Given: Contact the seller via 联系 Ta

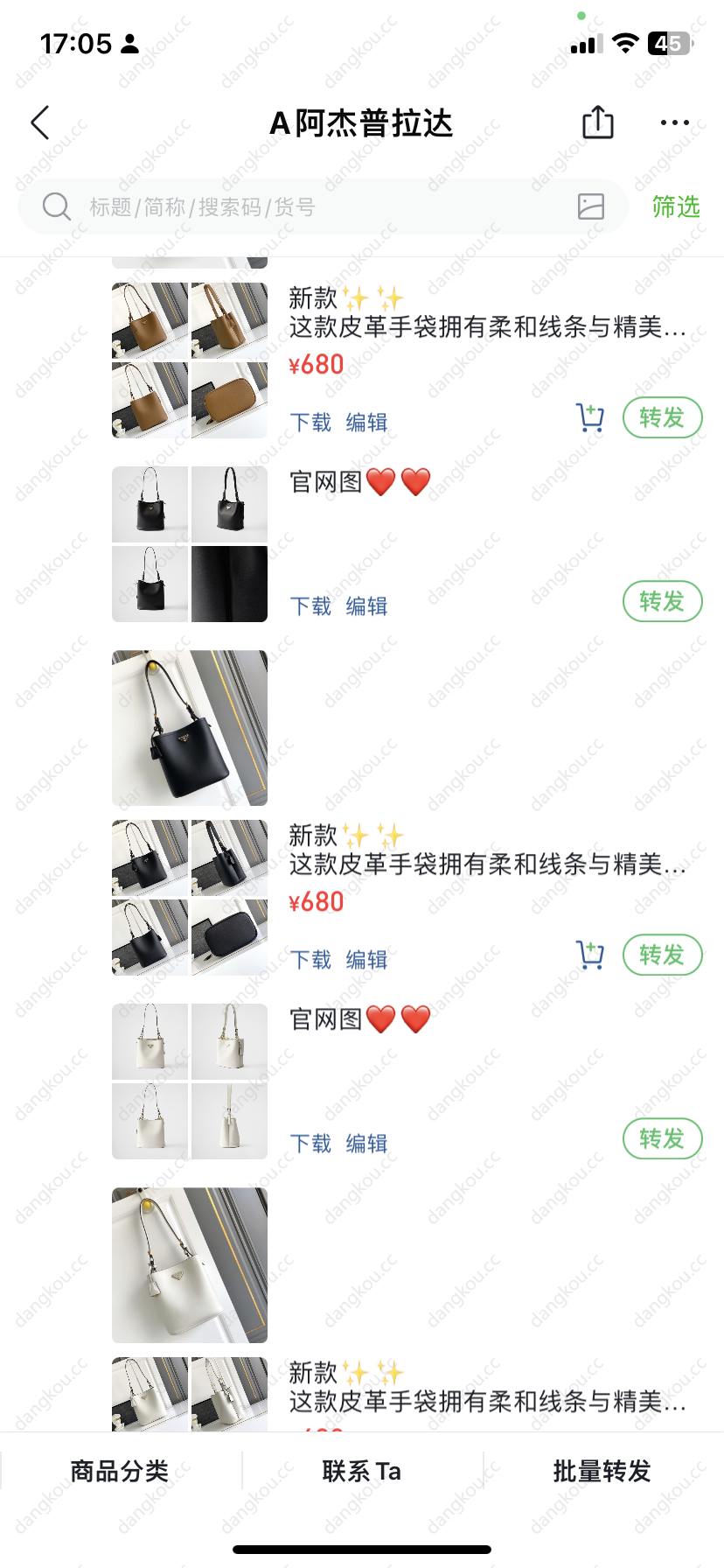Looking at the screenshot, I should pyautogui.click(x=362, y=1472).
